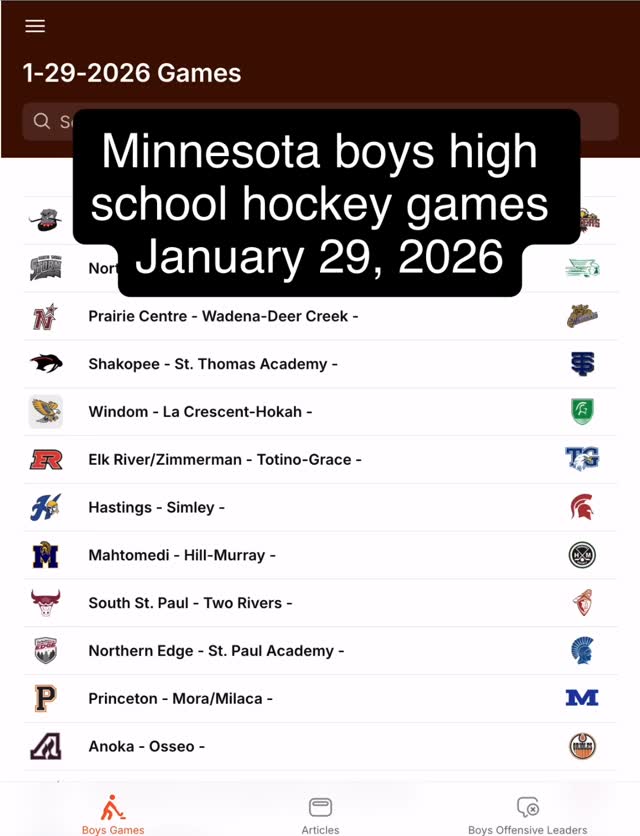
Task: Switch to the Articles tab
Action: [320, 814]
